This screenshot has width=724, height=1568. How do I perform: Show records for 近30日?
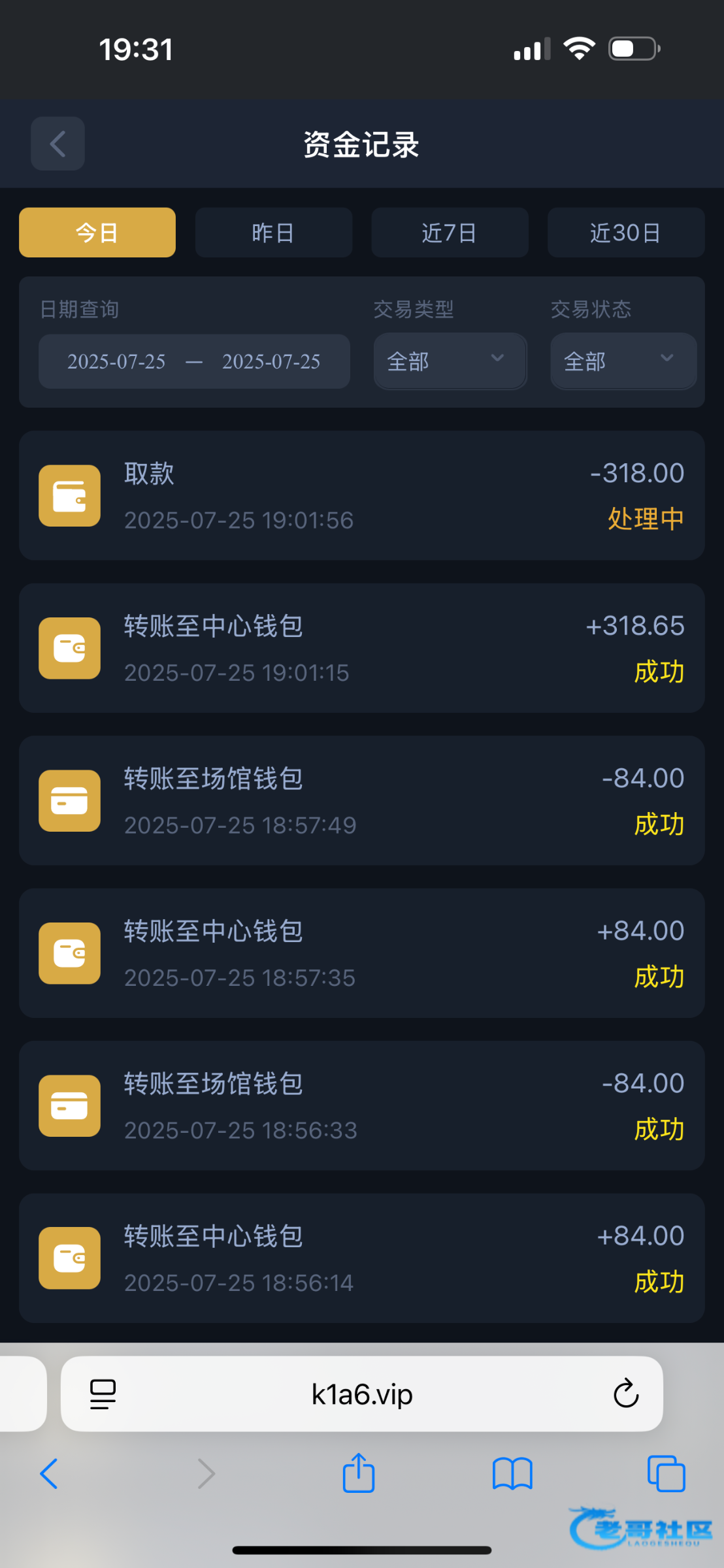point(626,233)
